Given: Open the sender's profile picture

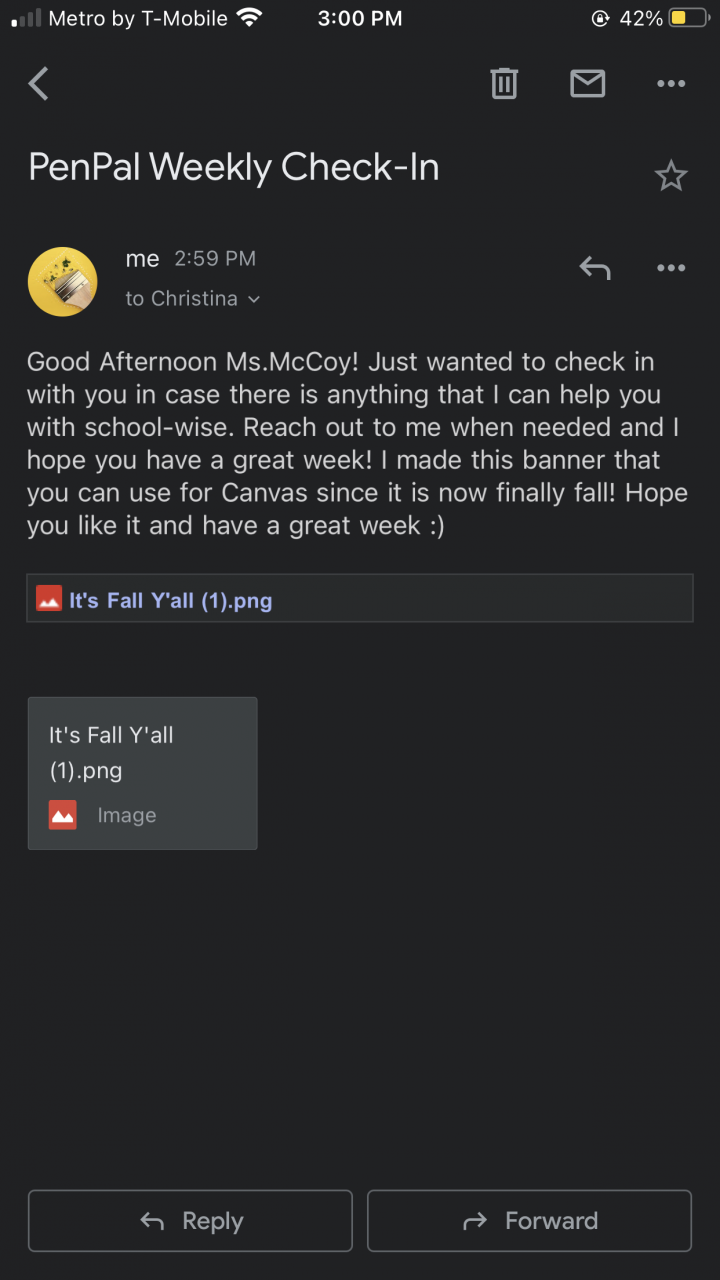Looking at the screenshot, I should point(63,282).
